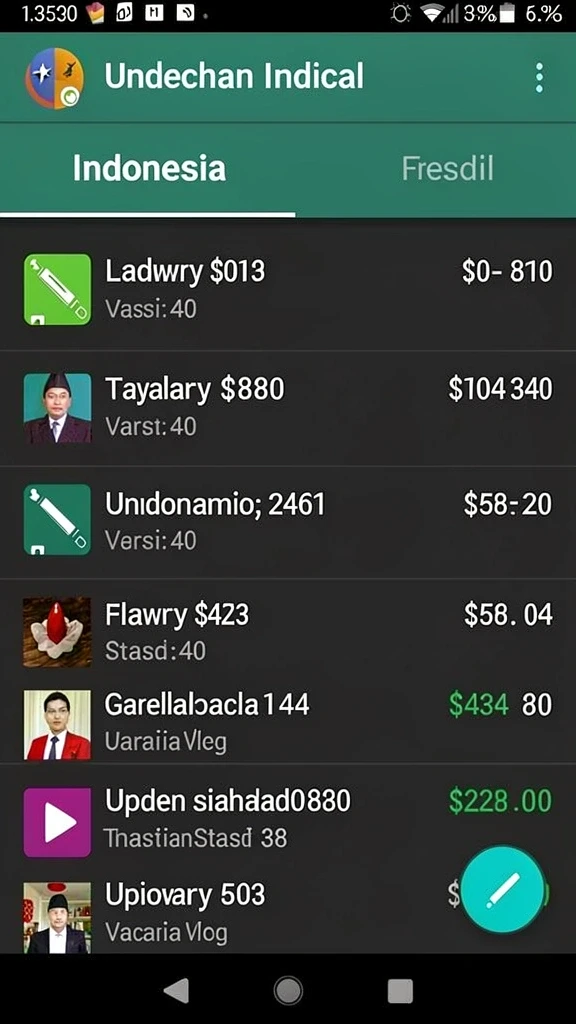This screenshot has height=1024, width=576.
Task: Go back with the system back button
Action: point(176,990)
